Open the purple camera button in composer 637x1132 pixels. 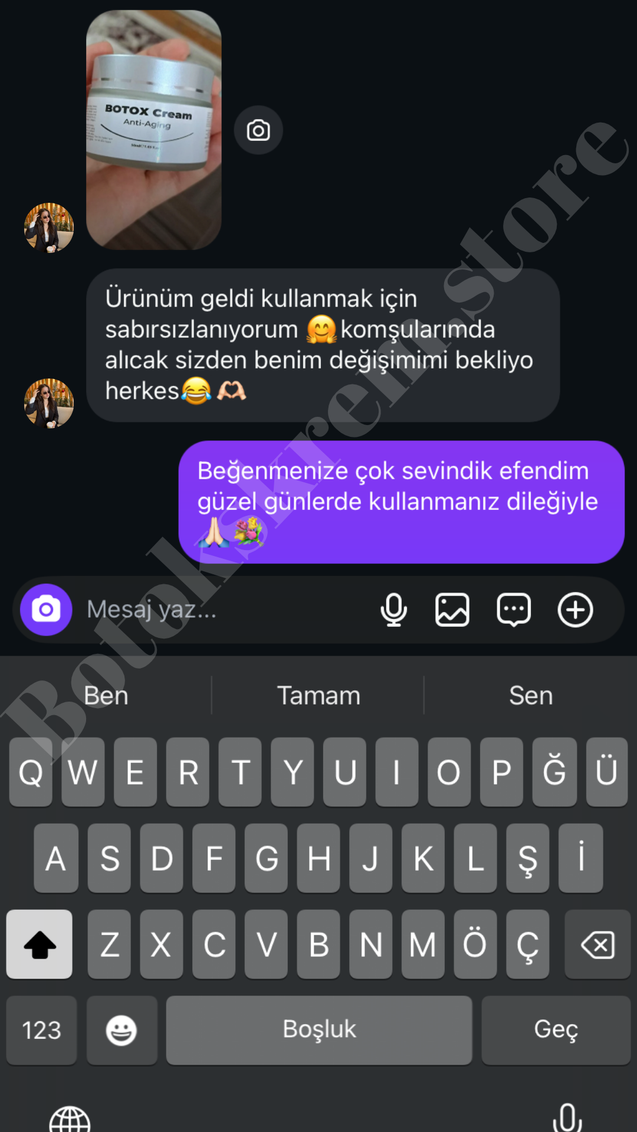pyautogui.click(x=46, y=609)
